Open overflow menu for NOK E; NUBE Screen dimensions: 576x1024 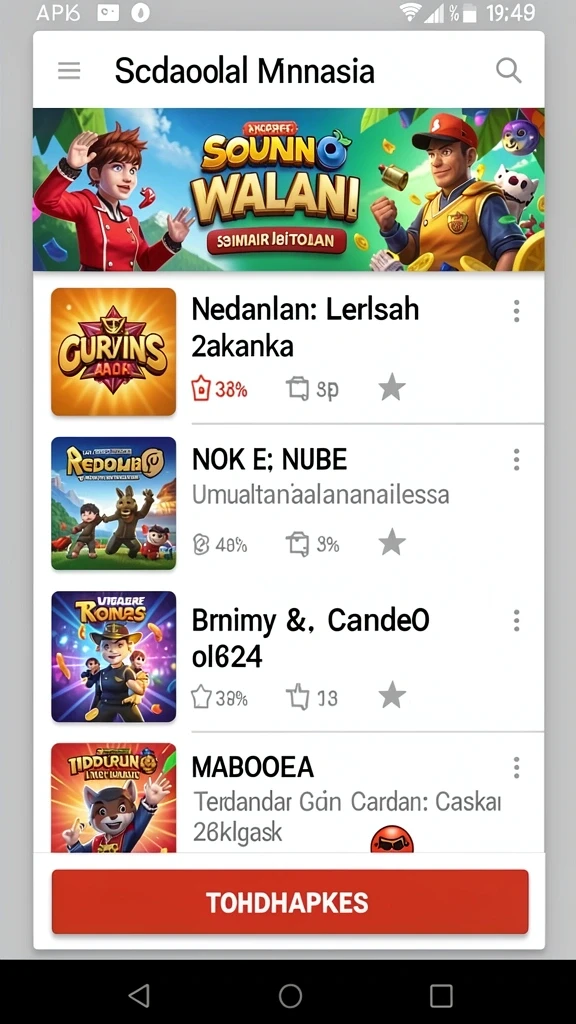point(516,460)
